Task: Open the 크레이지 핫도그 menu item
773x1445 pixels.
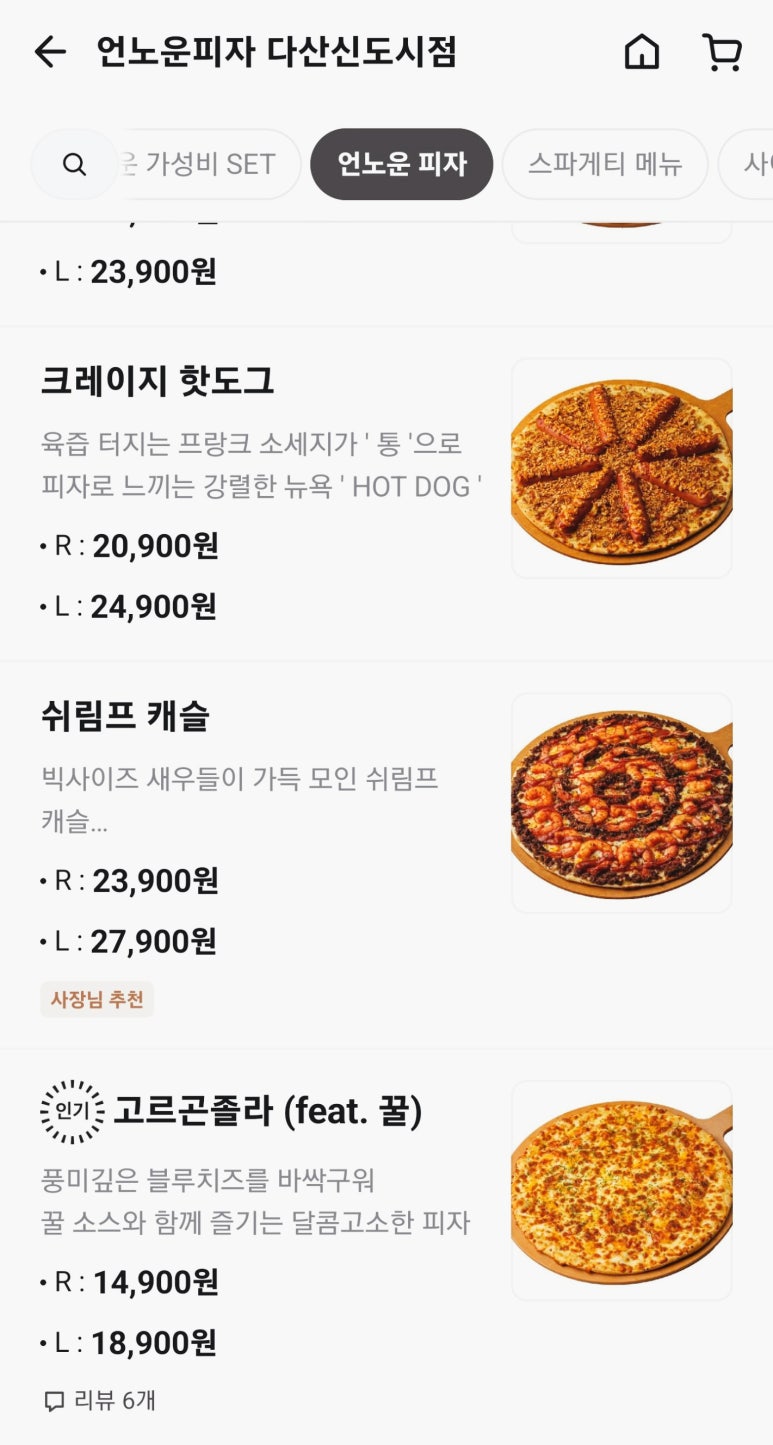Action: click(x=157, y=381)
